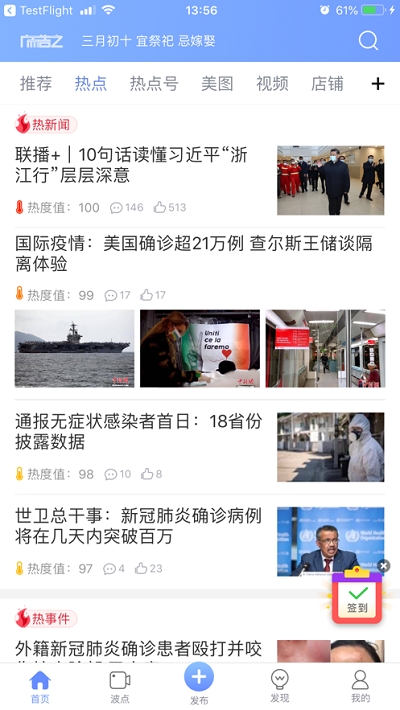
Task: Switch to the 推荐 tab
Action: click(x=36, y=84)
